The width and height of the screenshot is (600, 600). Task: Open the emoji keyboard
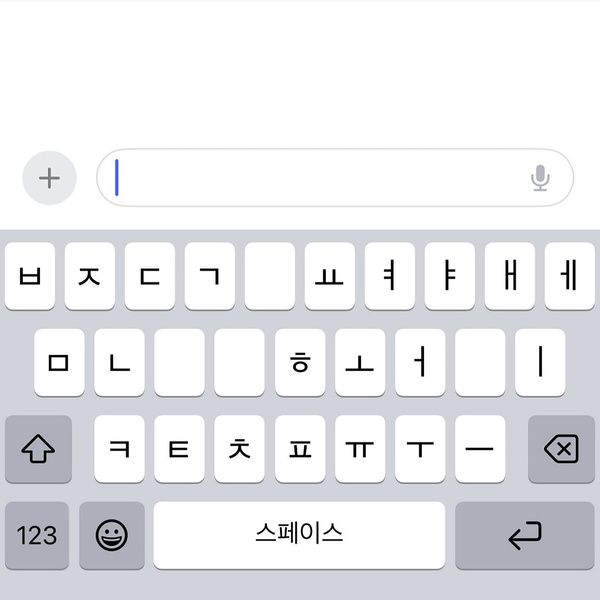click(x=112, y=535)
